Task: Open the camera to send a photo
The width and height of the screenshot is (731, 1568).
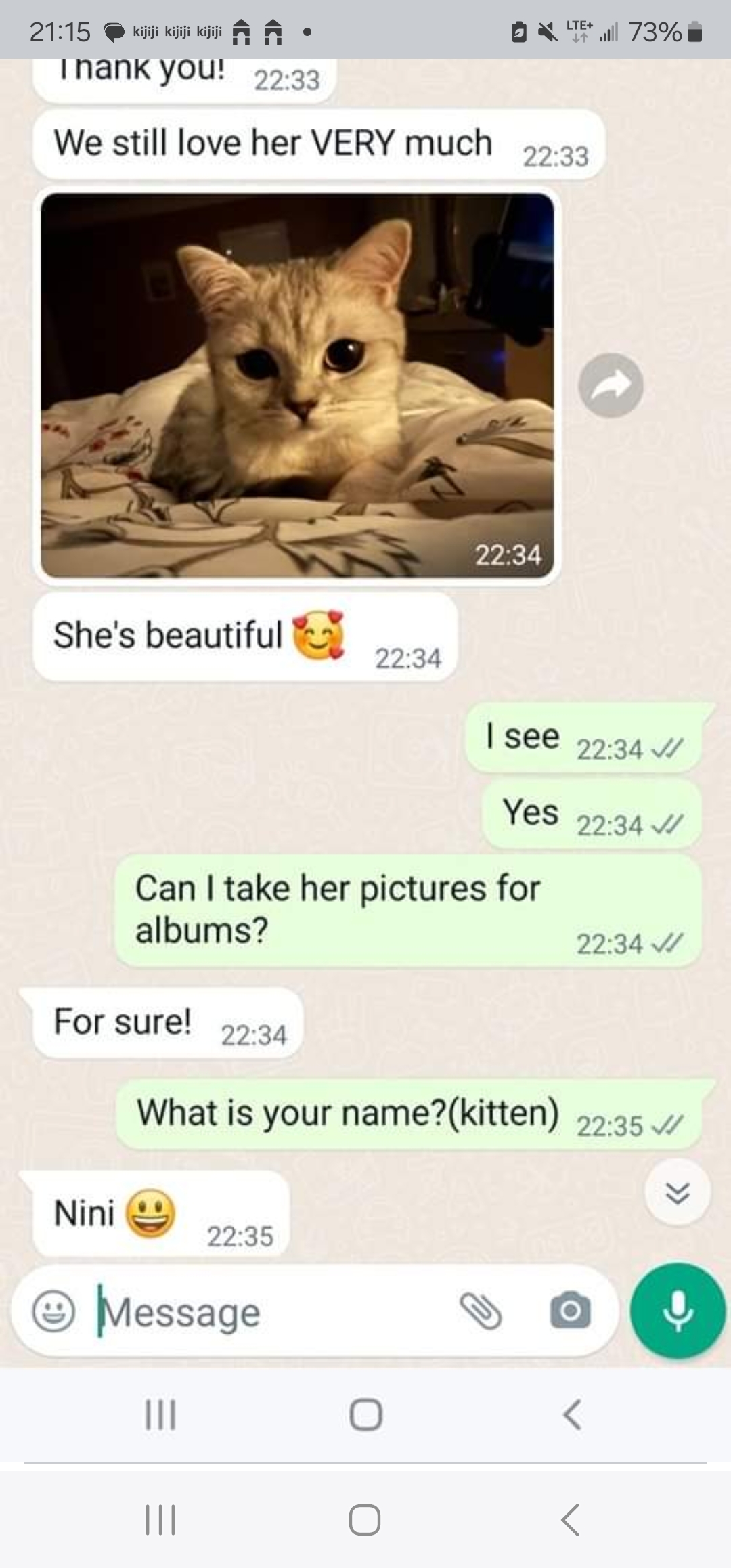Action: coord(570,1311)
